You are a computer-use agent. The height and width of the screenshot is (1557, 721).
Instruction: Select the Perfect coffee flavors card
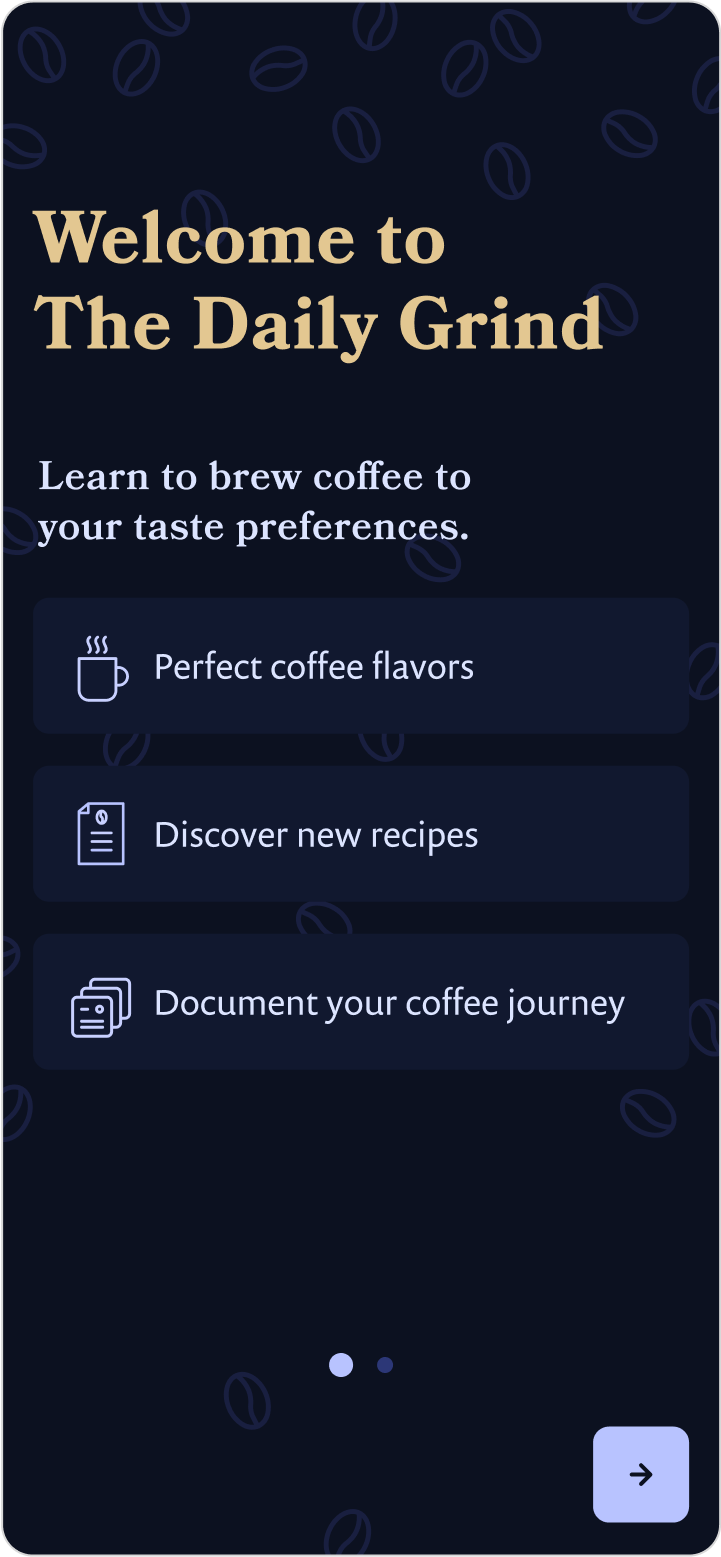click(x=361, y=666)
